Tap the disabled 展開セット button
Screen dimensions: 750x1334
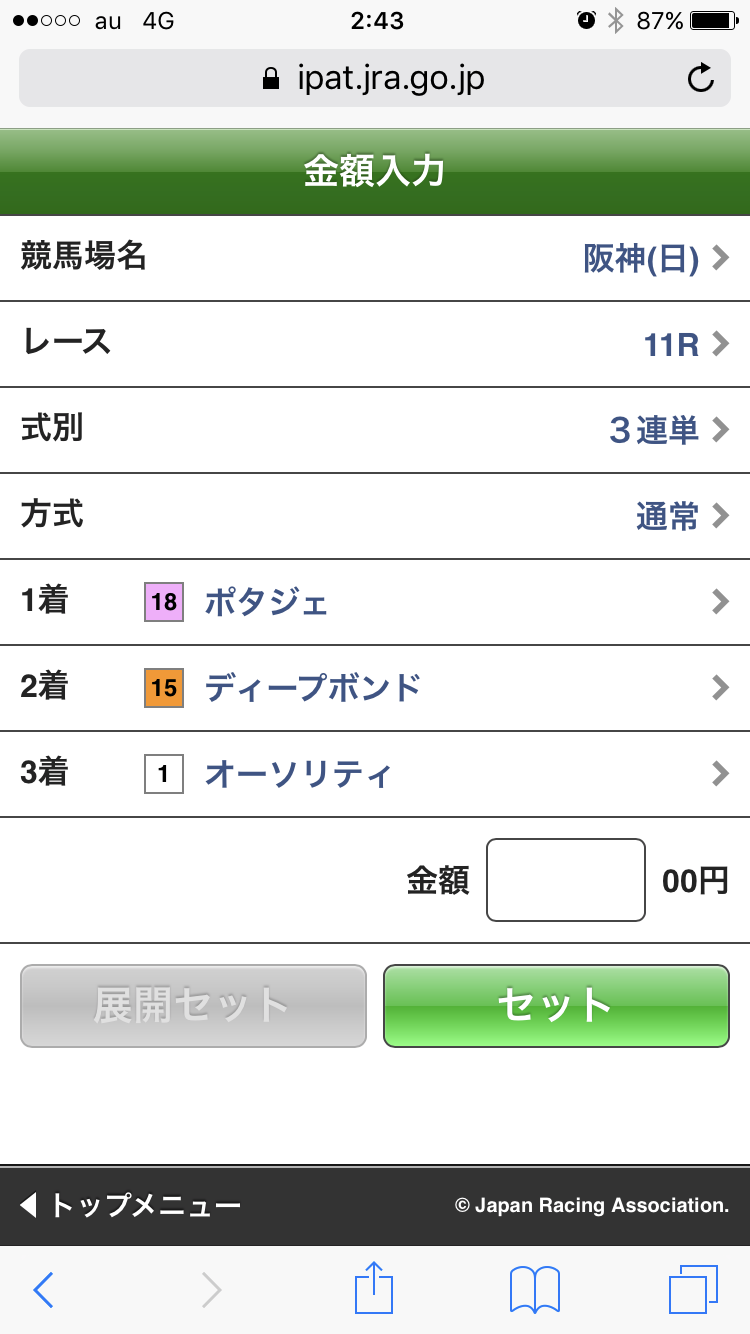tap(192, 1007)
